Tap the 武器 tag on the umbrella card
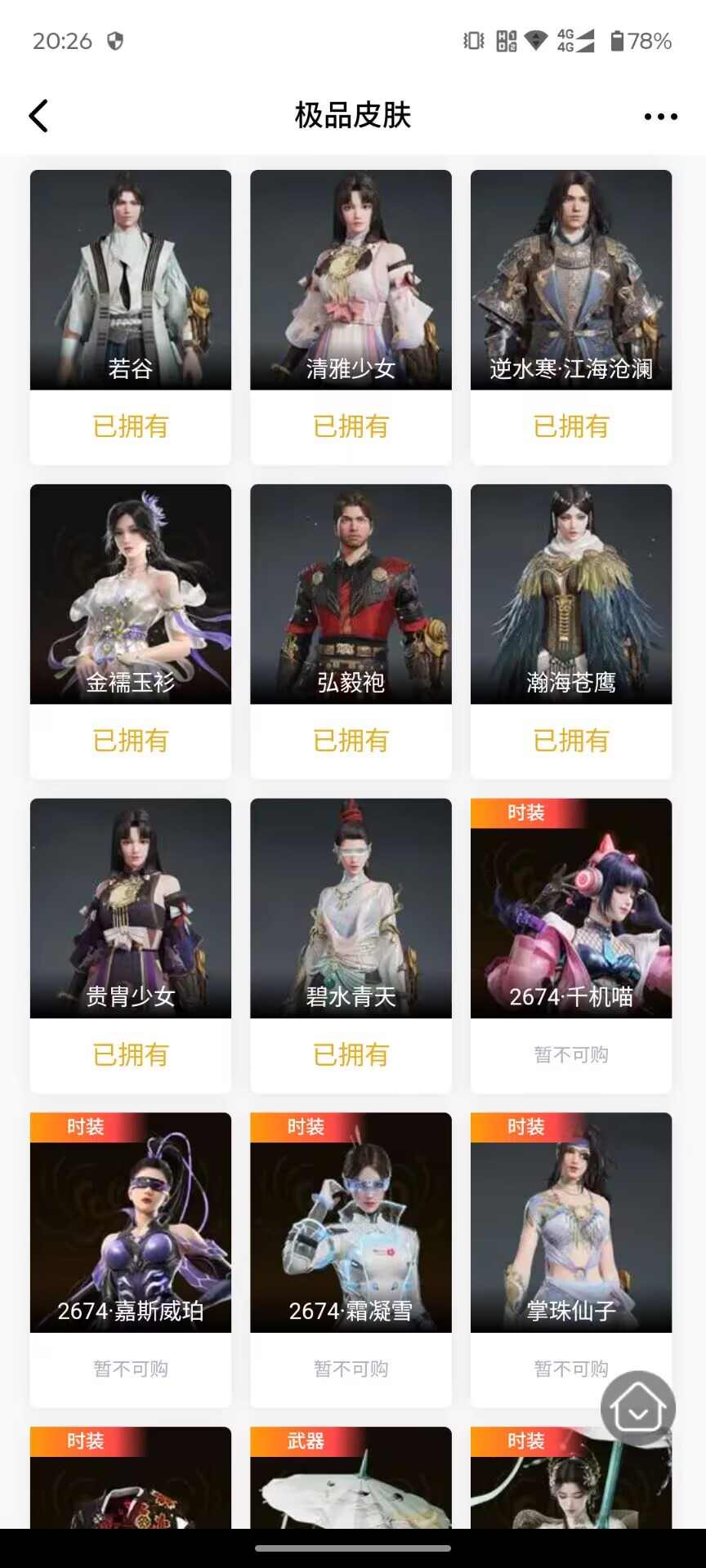This screenshot has height=1568, width=706. coord(306,1442)
